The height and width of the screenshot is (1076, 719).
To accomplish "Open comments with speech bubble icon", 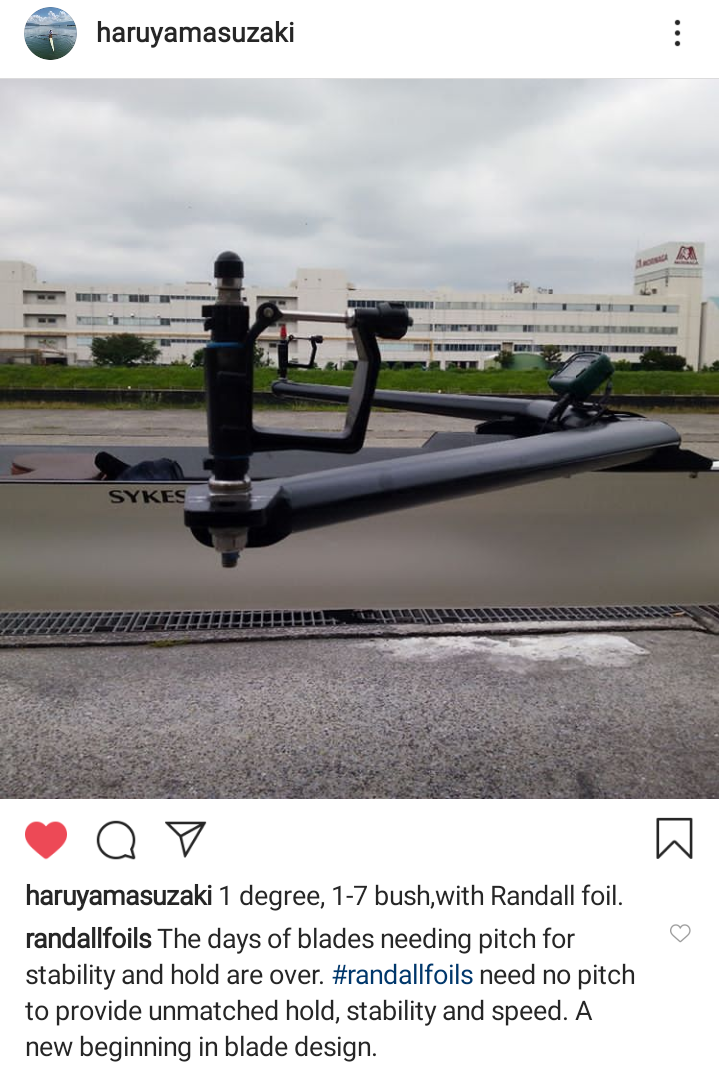I will coord(116,840).
